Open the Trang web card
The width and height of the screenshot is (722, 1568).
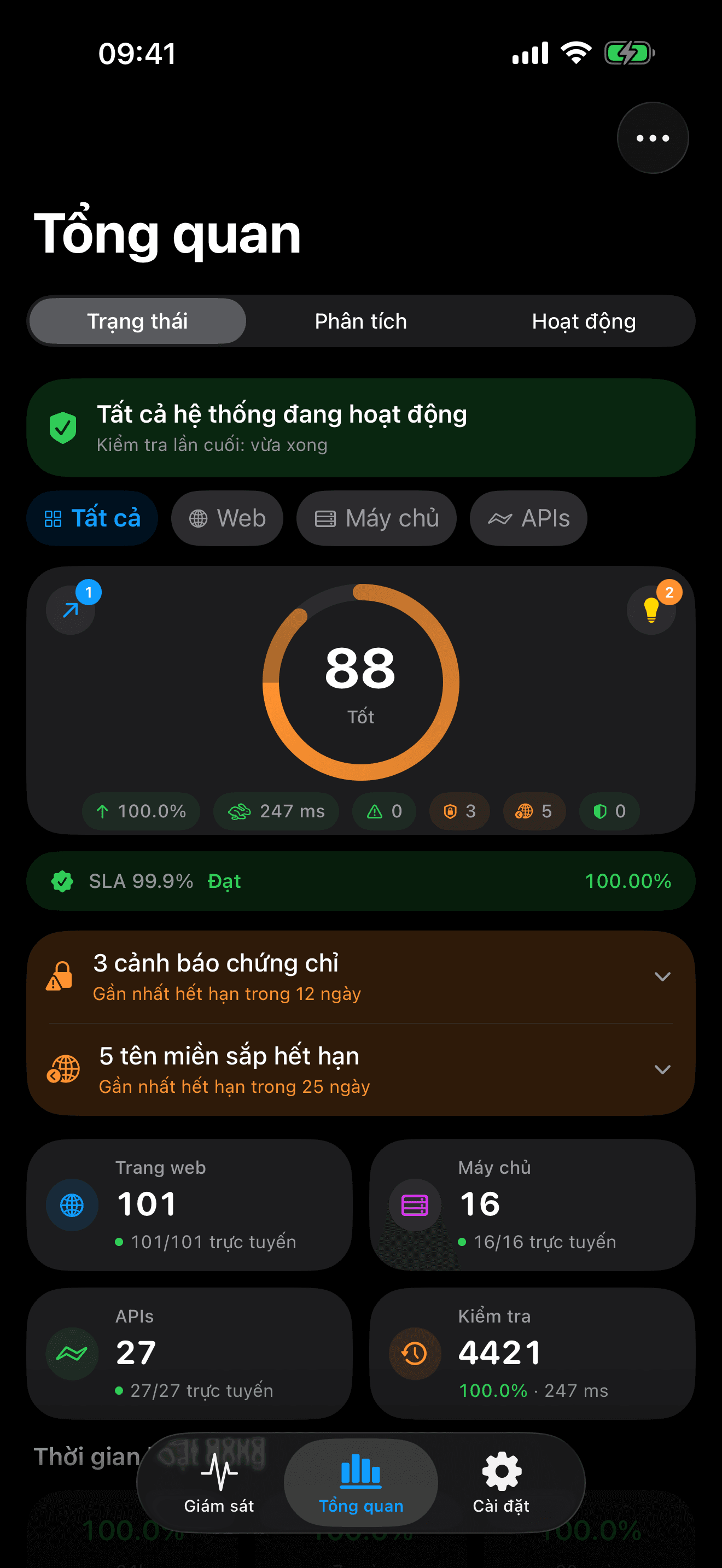(x=189, y=1204)
